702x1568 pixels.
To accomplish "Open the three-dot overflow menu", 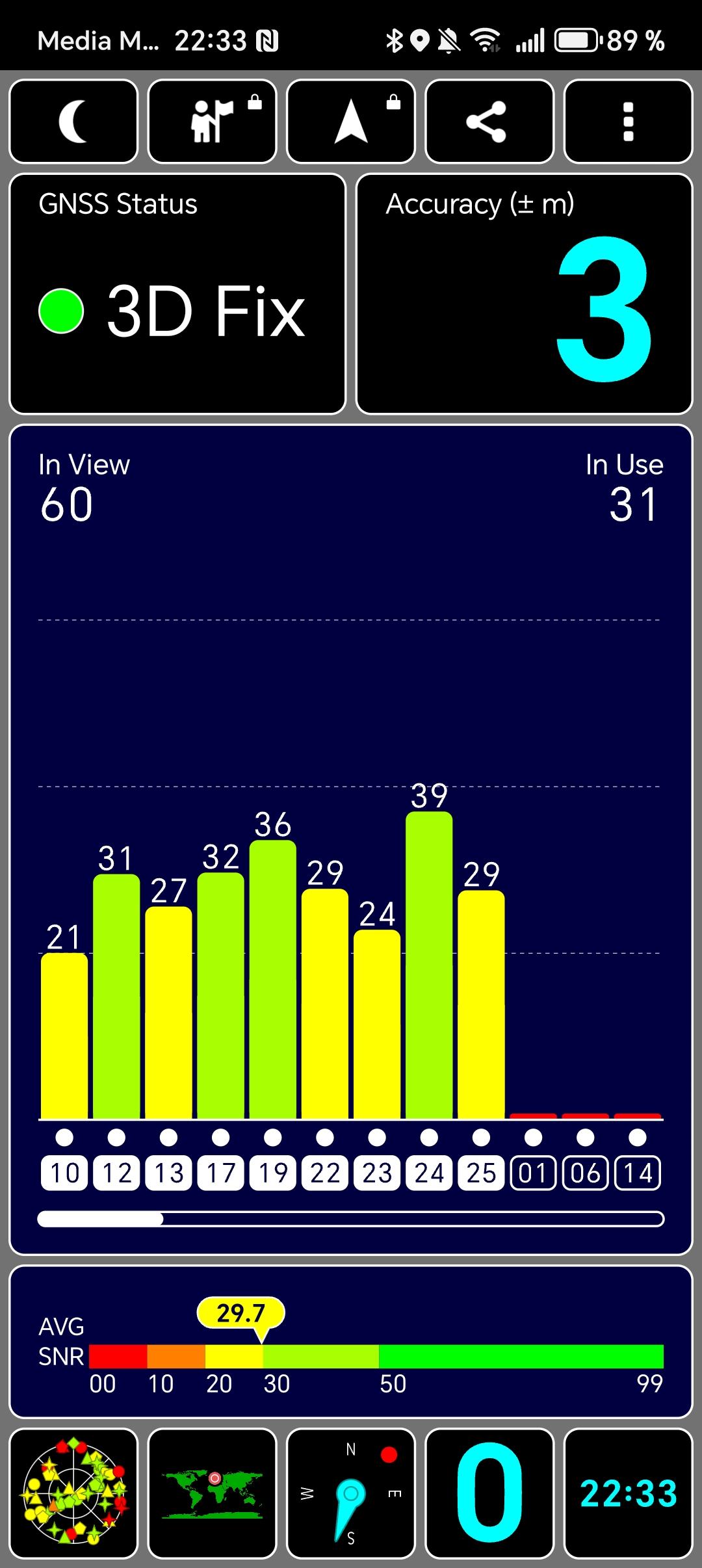I will coord(628,122).
